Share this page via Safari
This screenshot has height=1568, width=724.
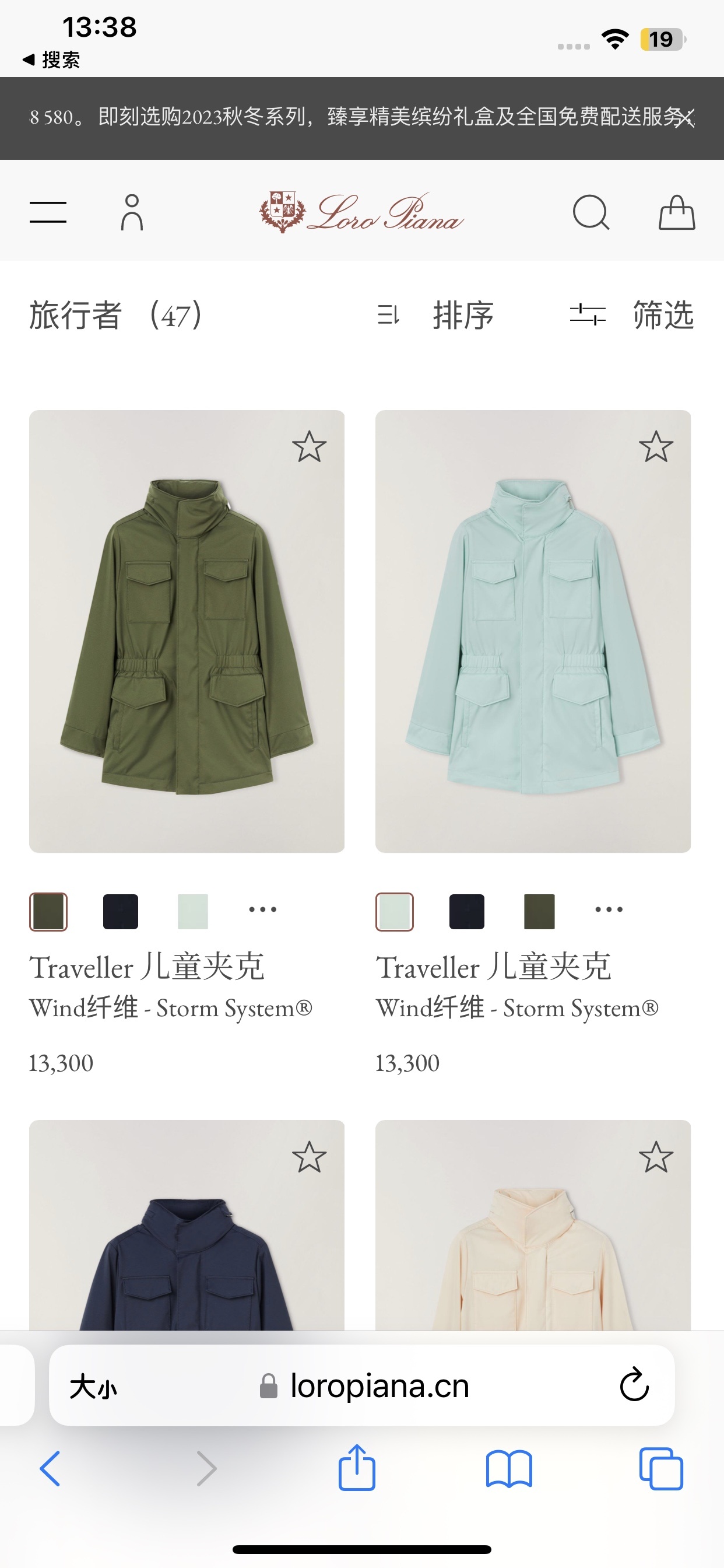coord(357,1468)
